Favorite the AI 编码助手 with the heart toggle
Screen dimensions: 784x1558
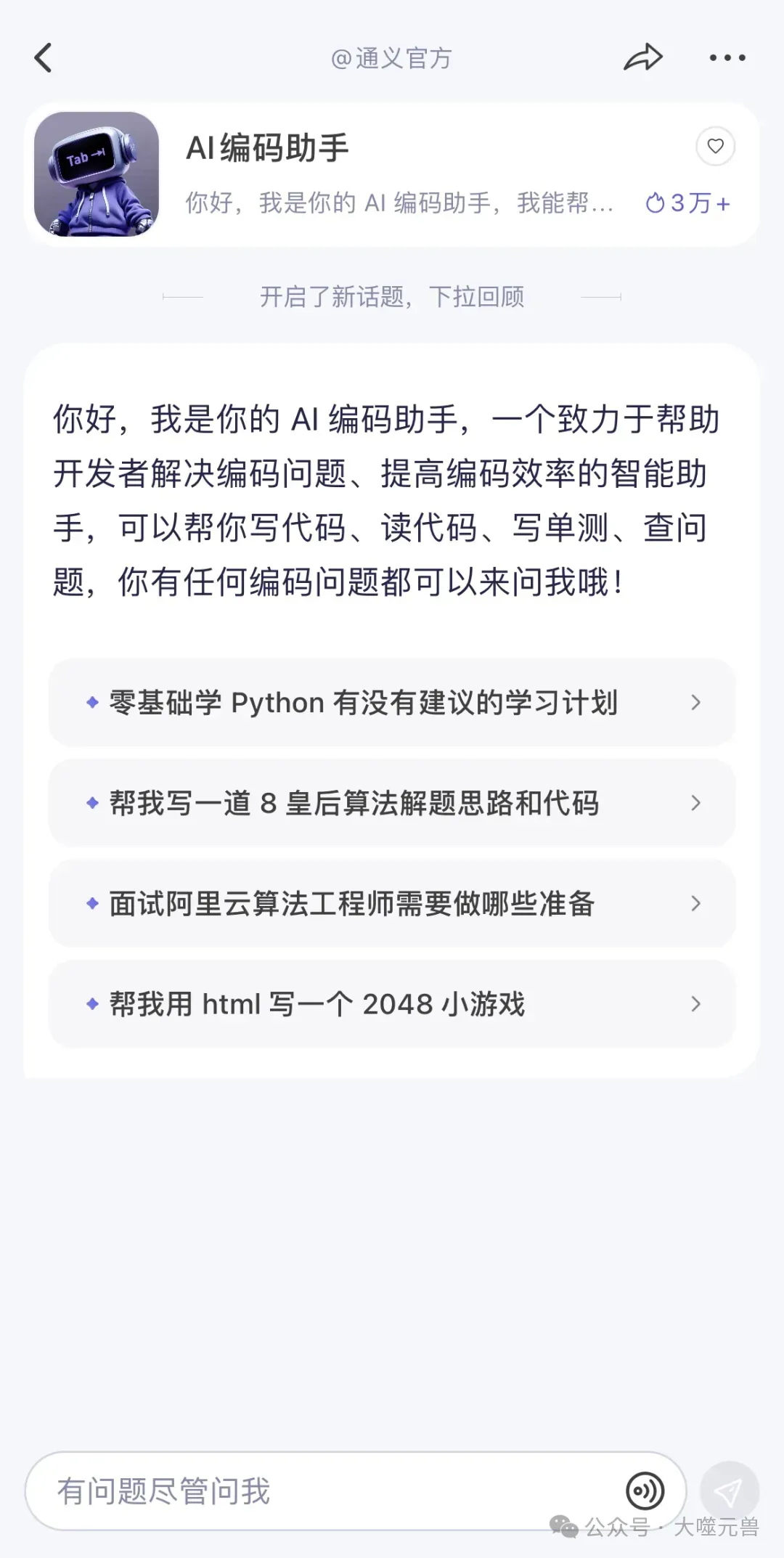(x=716, y=146)
